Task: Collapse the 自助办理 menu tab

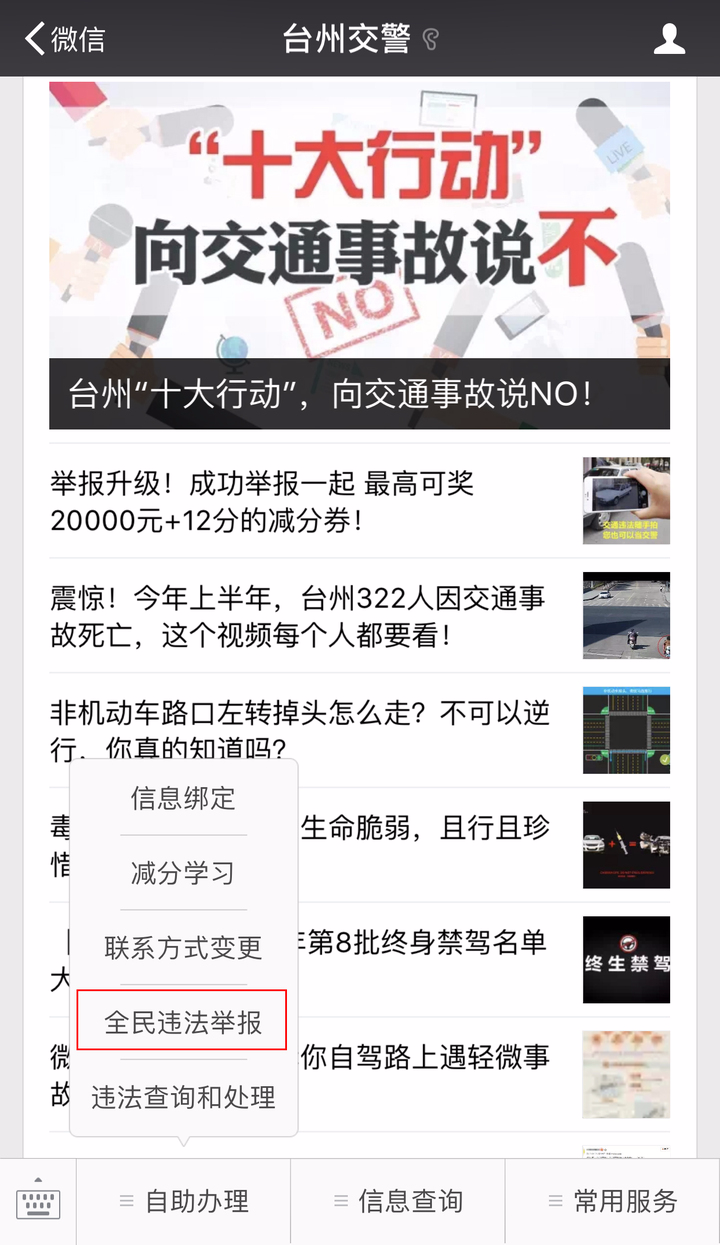Action: coord(183,1201)
